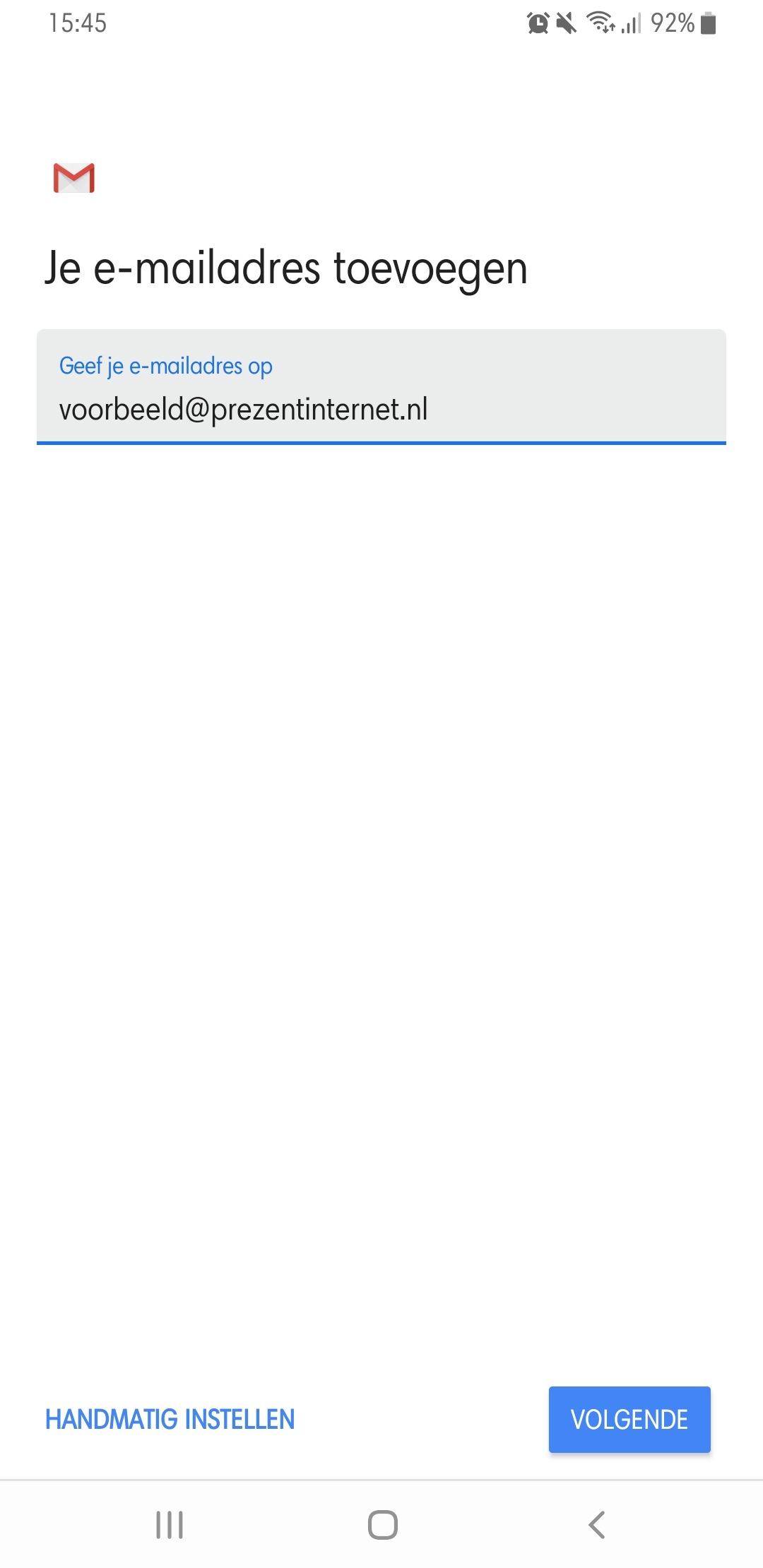
Task: Choose Handmatig instellen
Action: tap(170, 1420)
